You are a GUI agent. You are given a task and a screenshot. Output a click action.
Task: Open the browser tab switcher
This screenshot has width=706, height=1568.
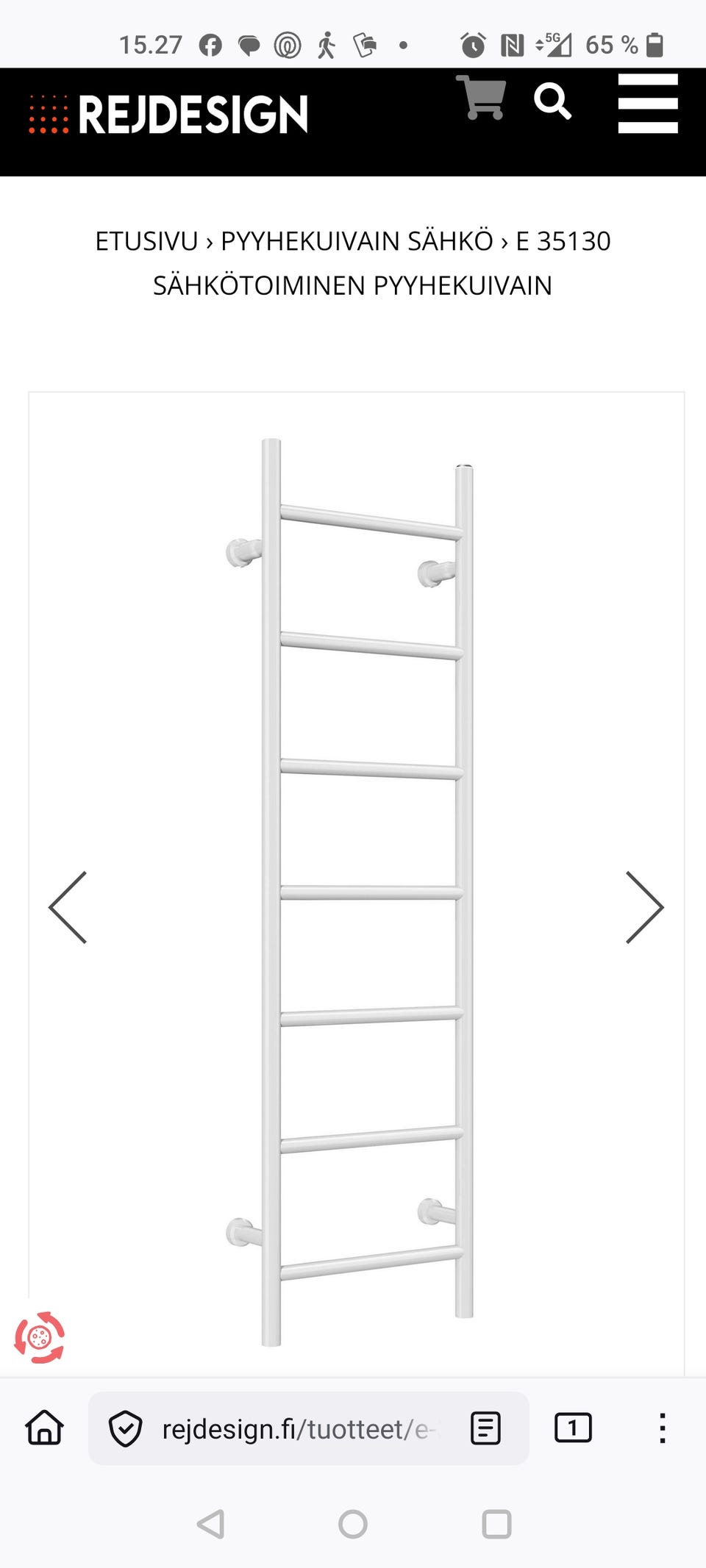tap(572, 1428)
